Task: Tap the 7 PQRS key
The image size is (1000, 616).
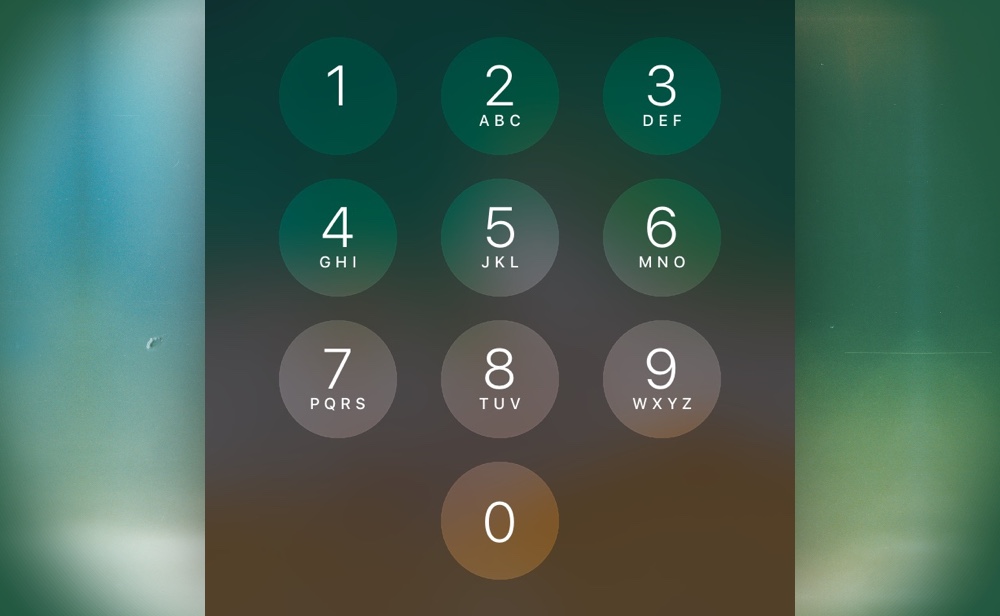Action: pyautogui.click(x=338, y=379)
